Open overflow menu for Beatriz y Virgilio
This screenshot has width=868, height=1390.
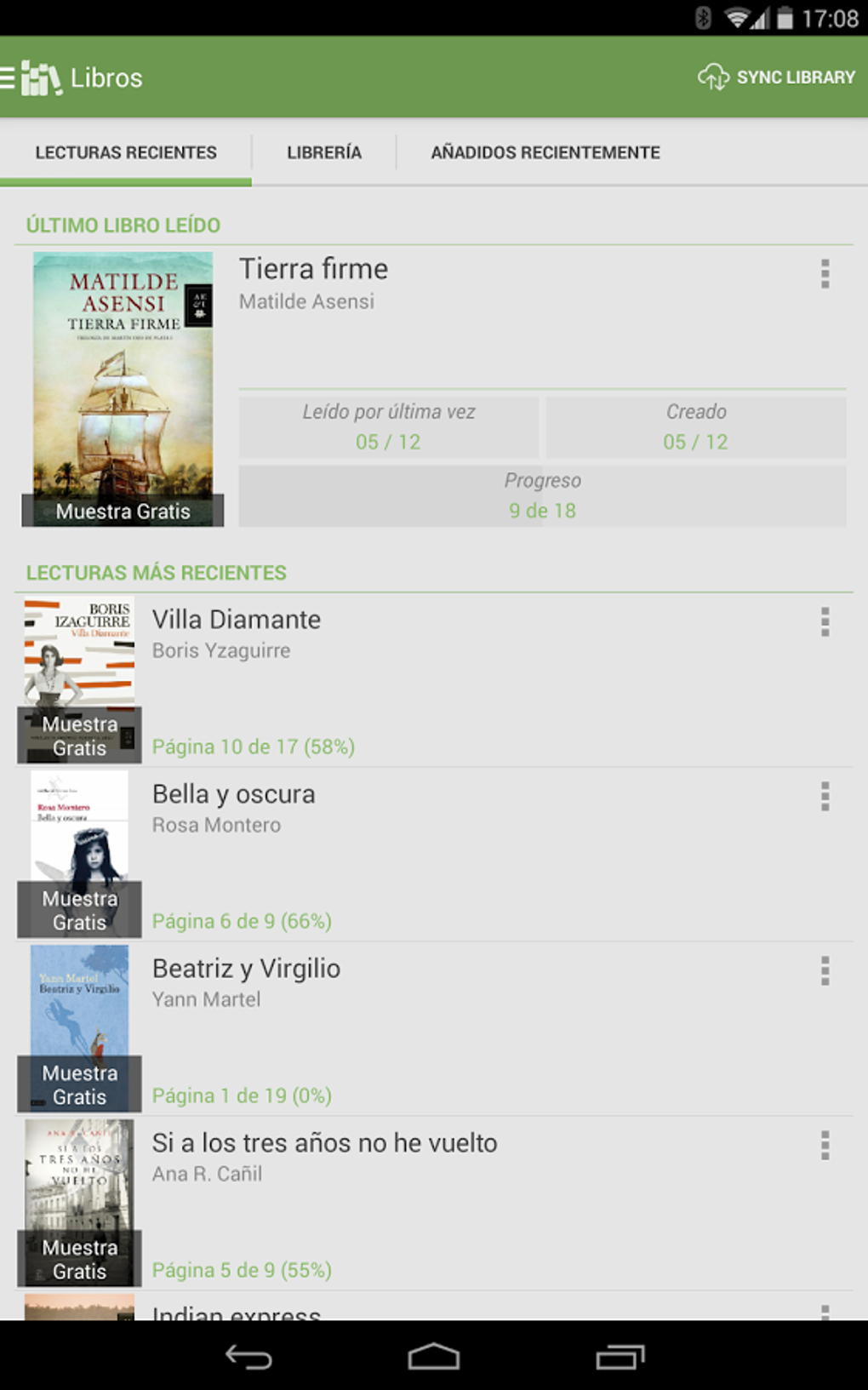click(x=825, y=971)
